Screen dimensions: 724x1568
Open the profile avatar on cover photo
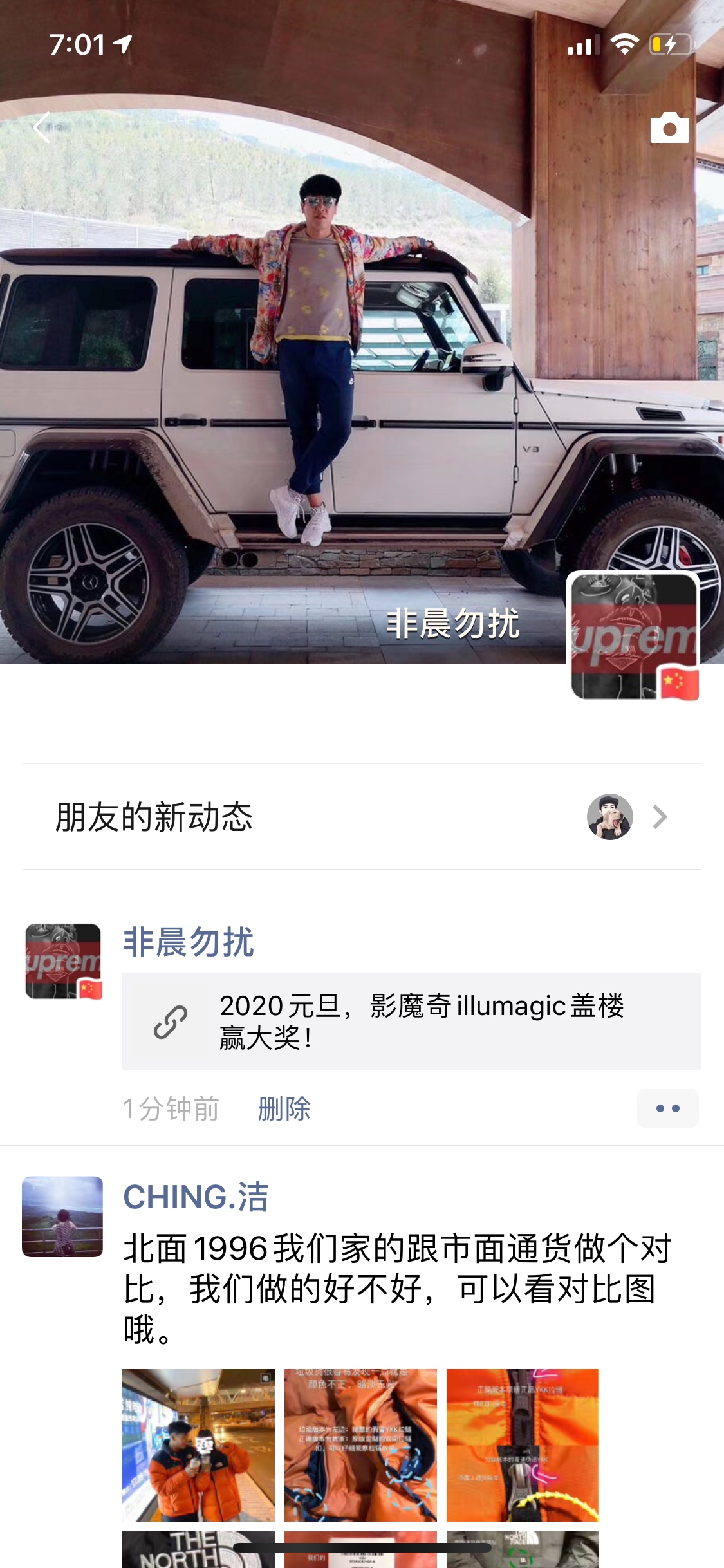coord(633,636)
